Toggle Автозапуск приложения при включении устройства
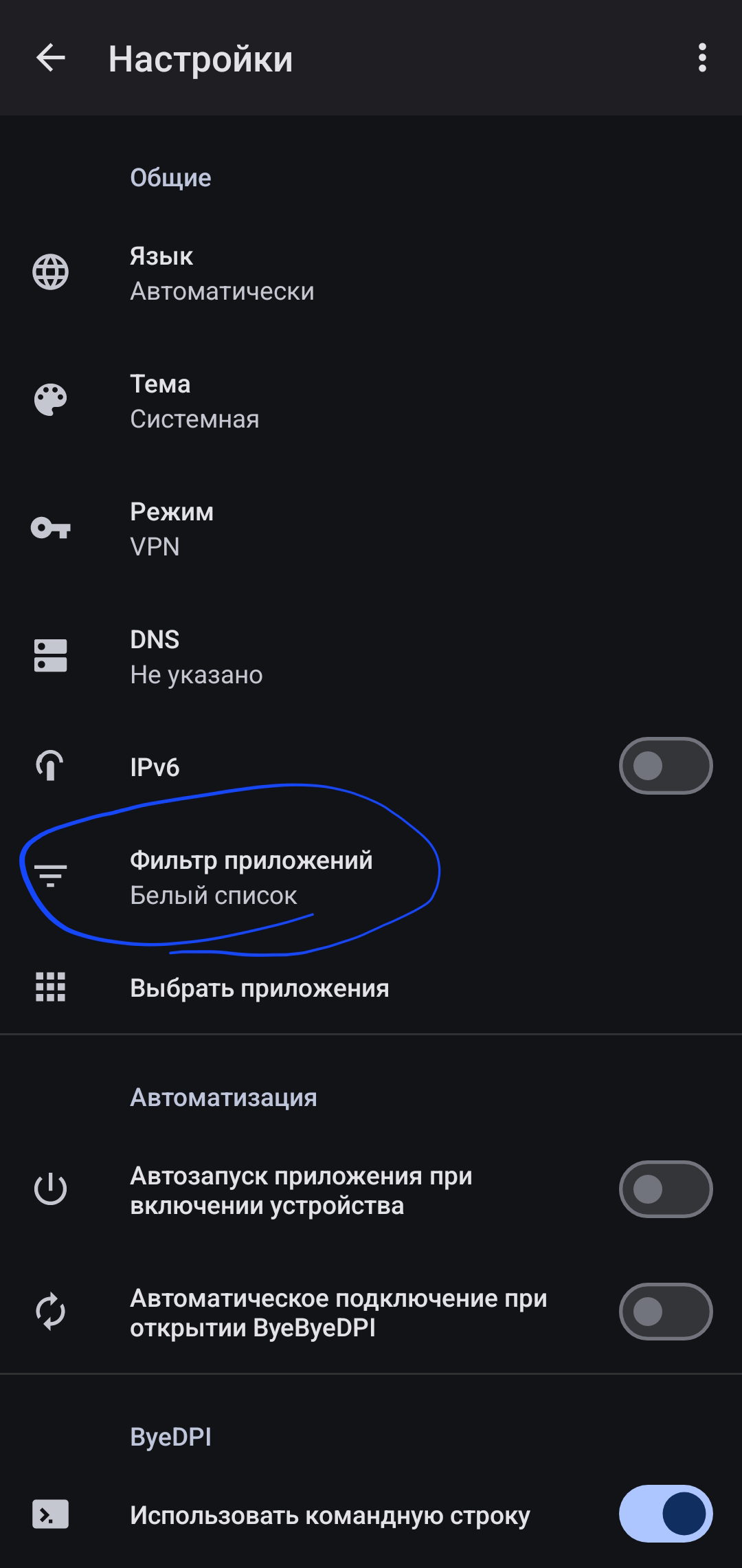Screen dimensions: 742x1568 [664, 1189]
